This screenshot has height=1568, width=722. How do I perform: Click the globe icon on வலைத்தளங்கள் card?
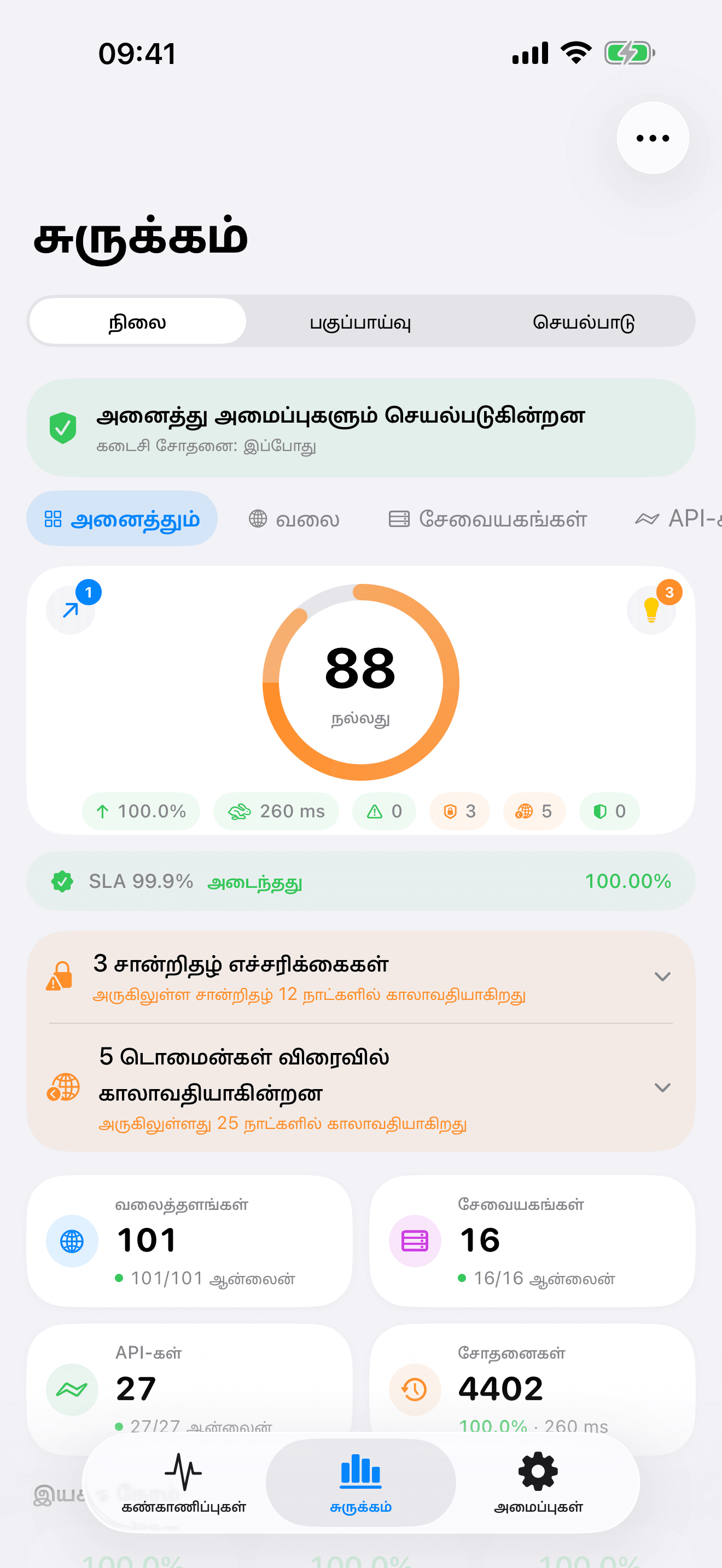pos(72,1241)
